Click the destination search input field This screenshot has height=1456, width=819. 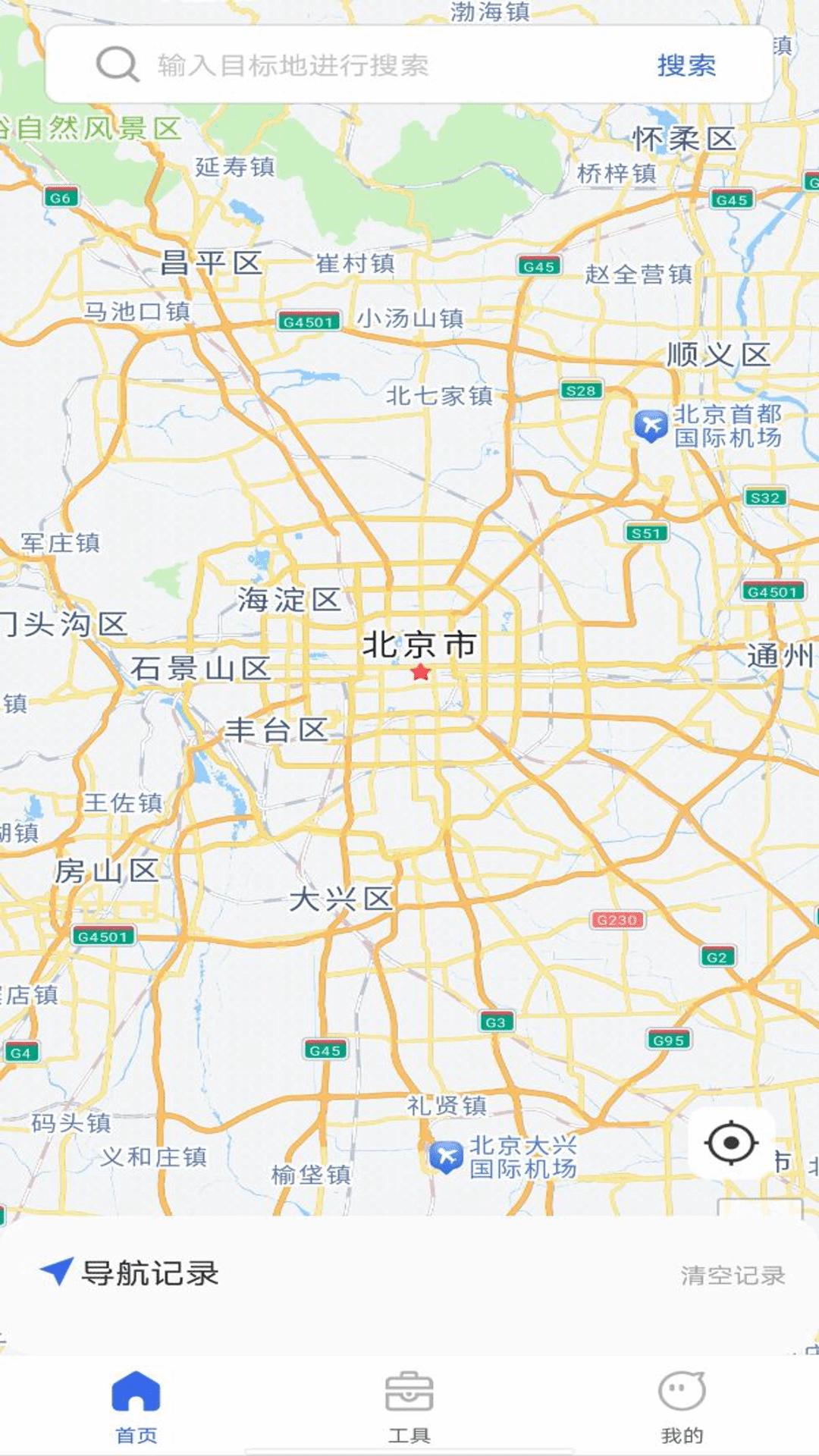pos(341,65)
